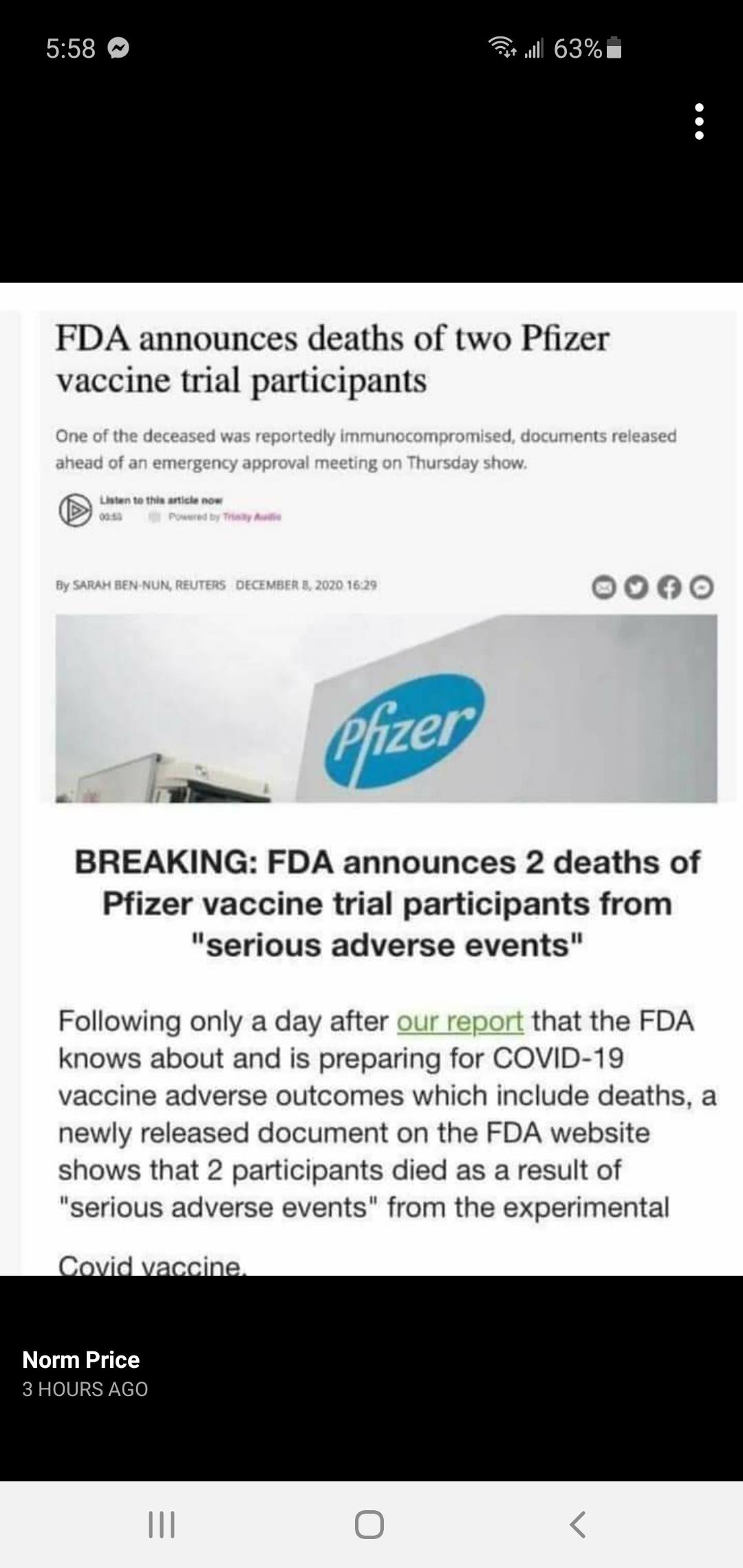Image resolution: width=743 pixels, height=1568 pixels.
Task: Tap the posted article image
Action: point(371,777)
